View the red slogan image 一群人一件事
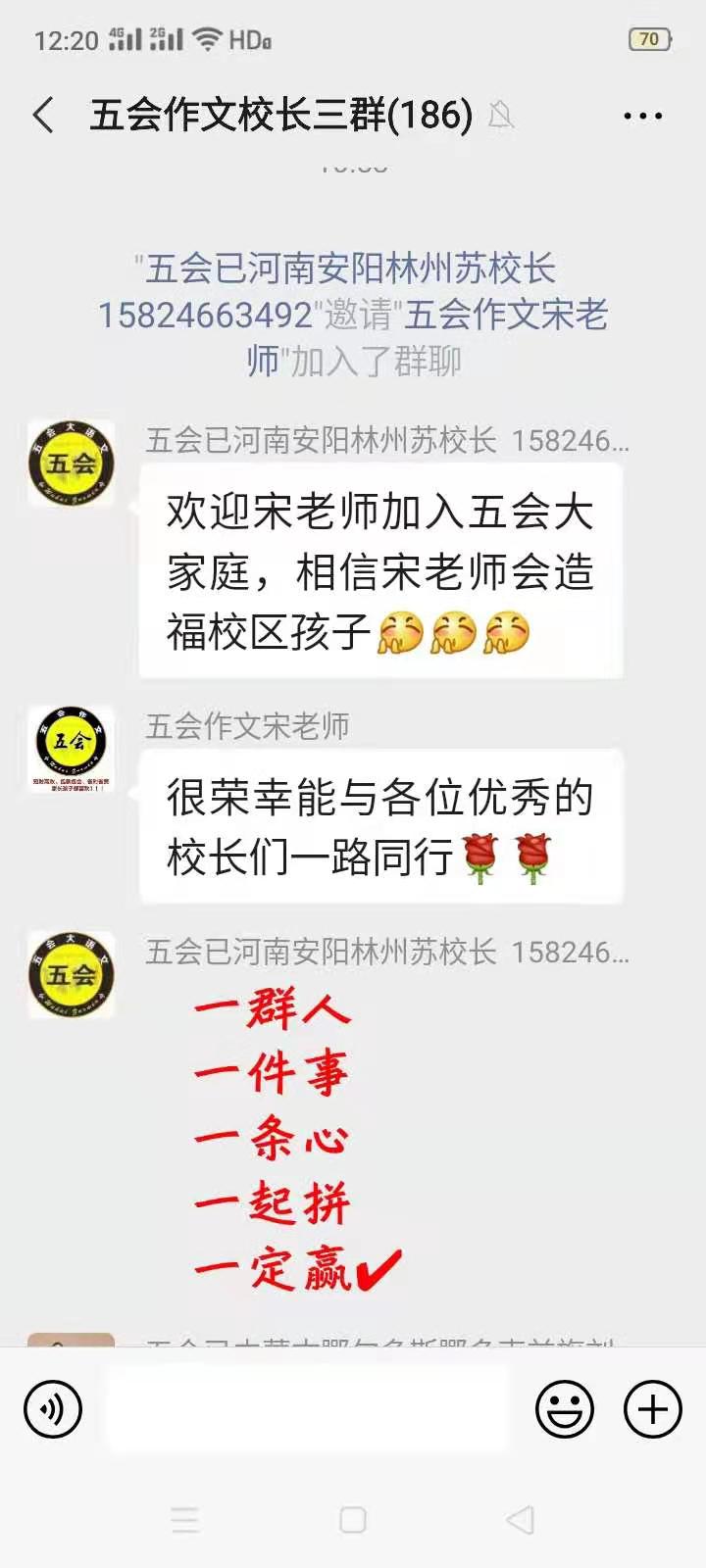 click(x=294, y=1137)
